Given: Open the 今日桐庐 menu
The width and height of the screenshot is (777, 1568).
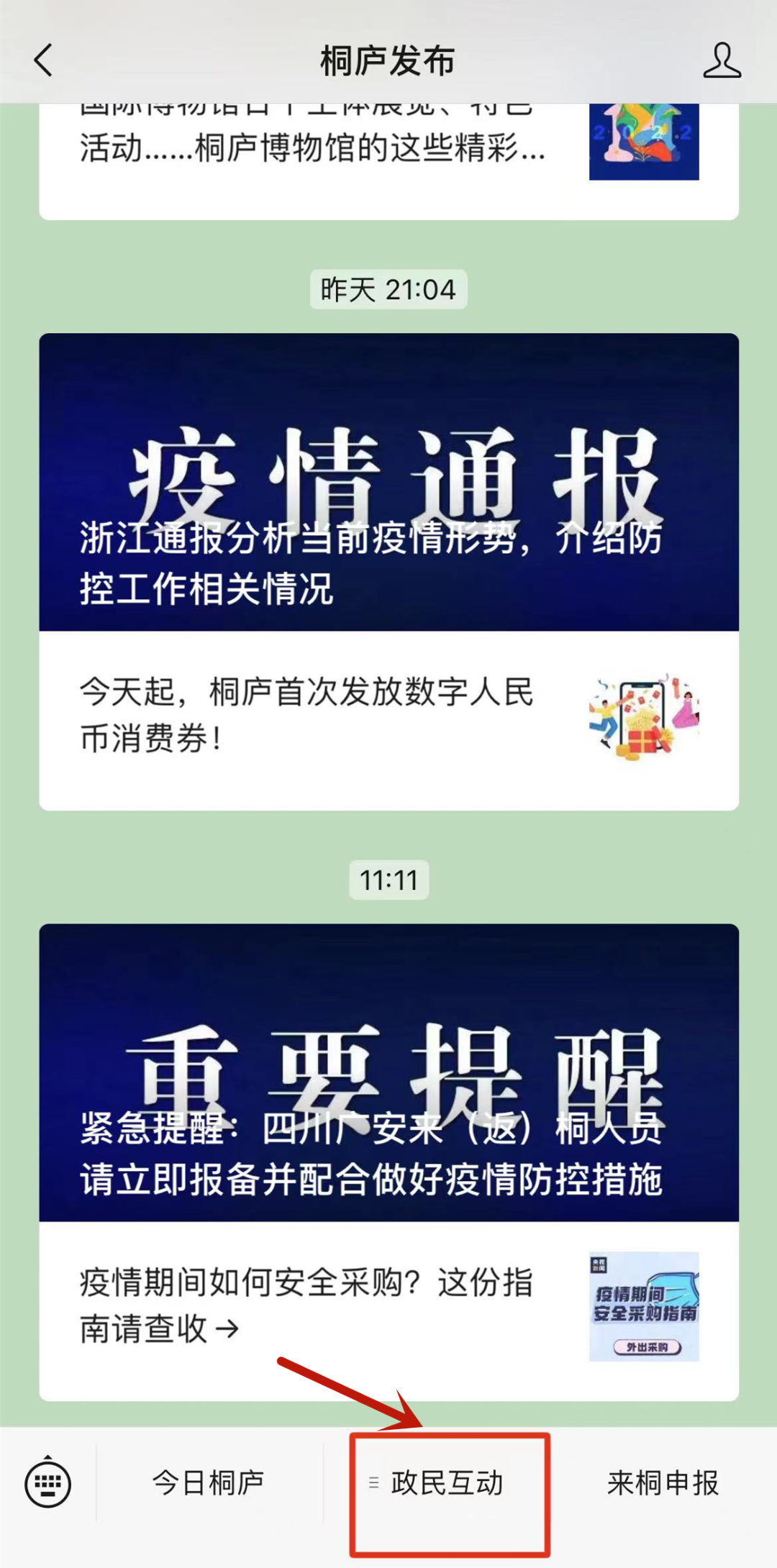Looking at the screenshot, I should [x=209, y=1483].
